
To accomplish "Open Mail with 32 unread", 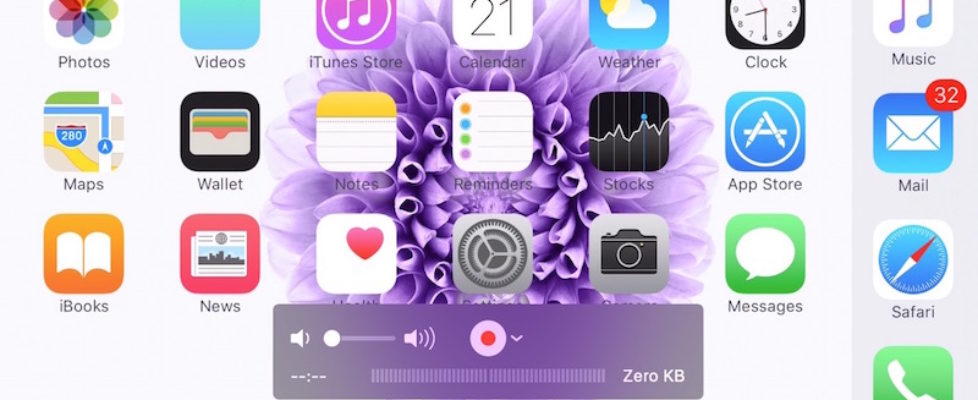I will [x=912, y=134].
